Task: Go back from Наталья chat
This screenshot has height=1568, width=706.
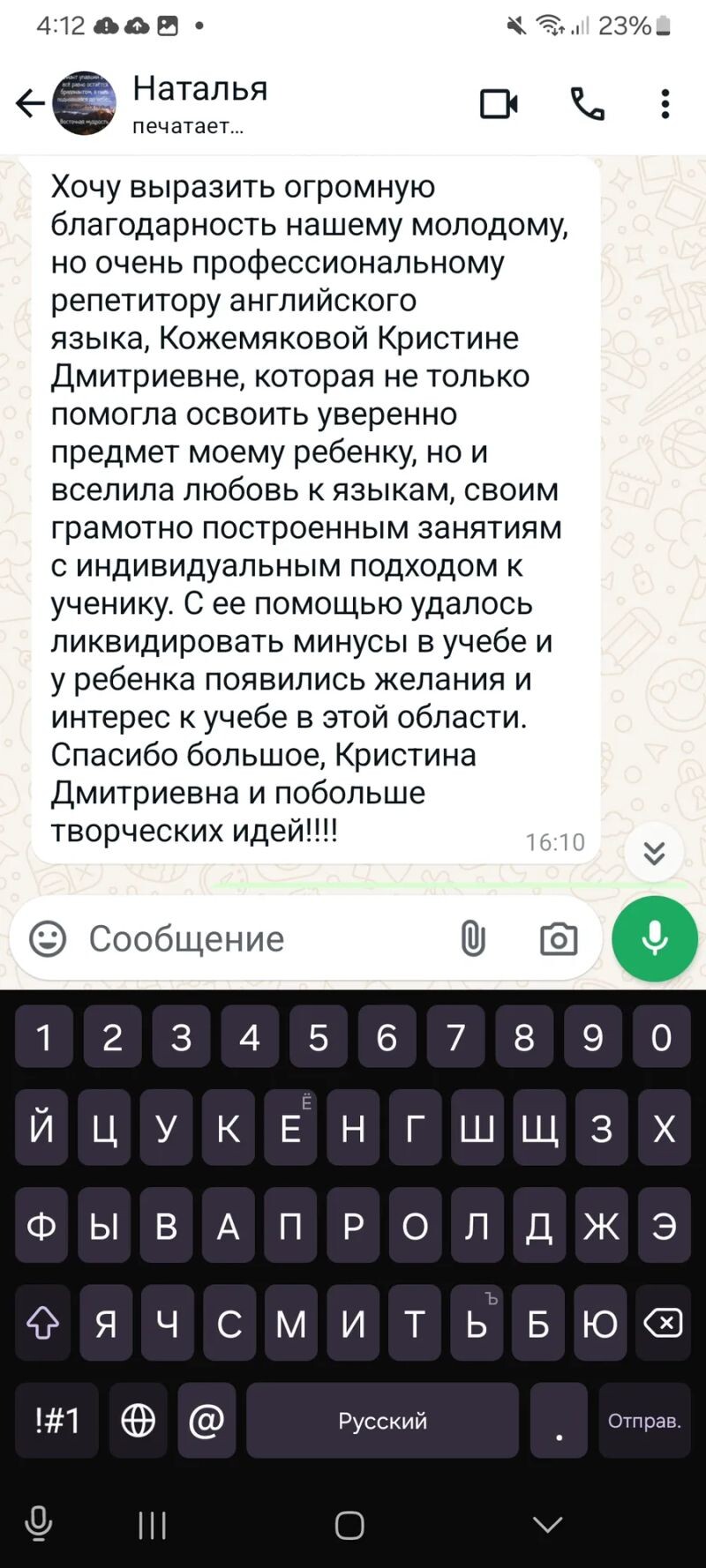Action: pos(30,104)
